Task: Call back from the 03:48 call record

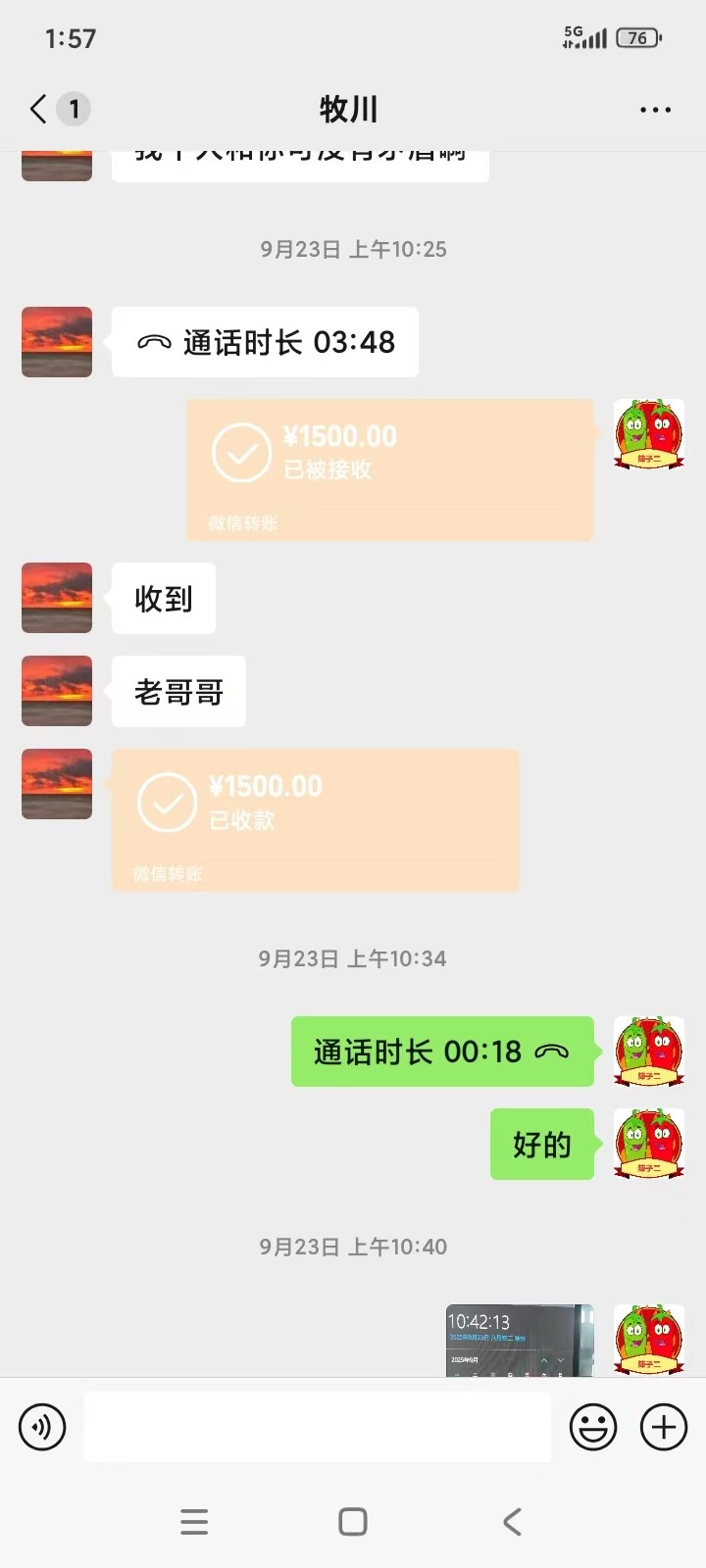Action: coord(265,342)
